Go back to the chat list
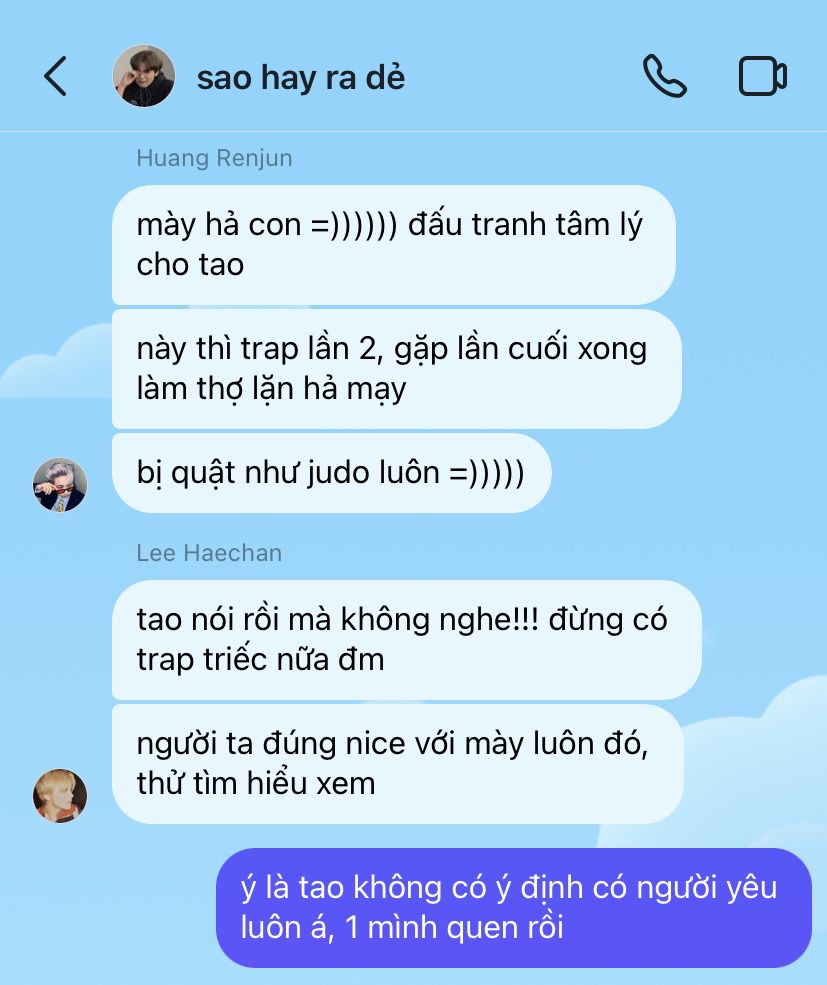827x985 pixels. coord(56,77)
